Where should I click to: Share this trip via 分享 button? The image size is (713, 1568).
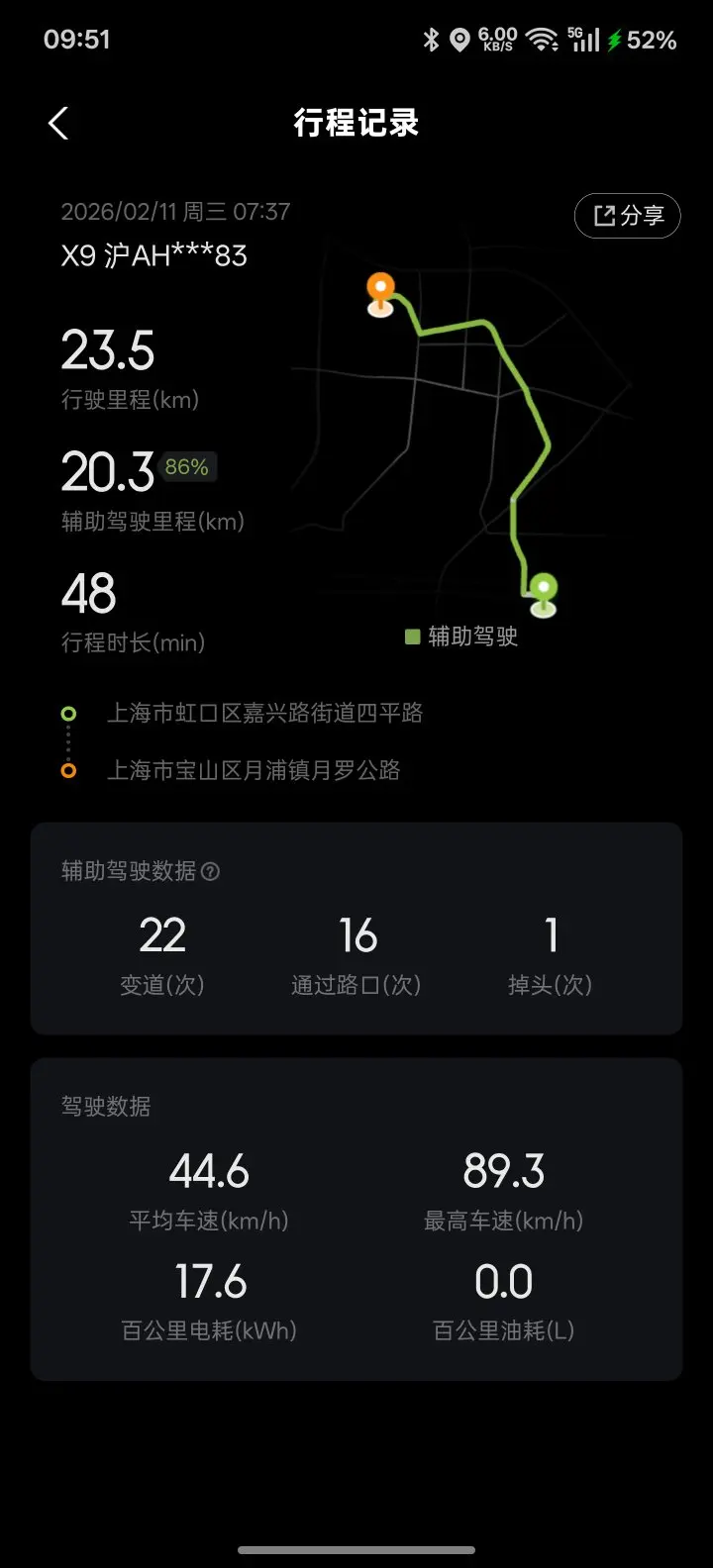tap(628, 216)
